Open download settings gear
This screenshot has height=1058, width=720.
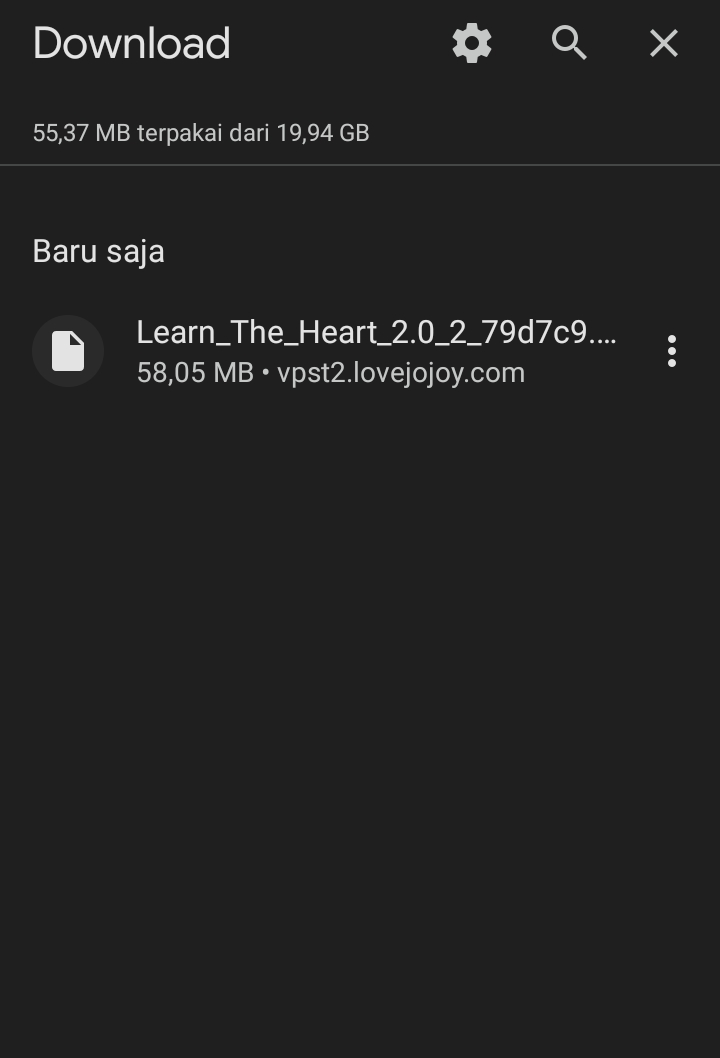(x=472, y=44)
